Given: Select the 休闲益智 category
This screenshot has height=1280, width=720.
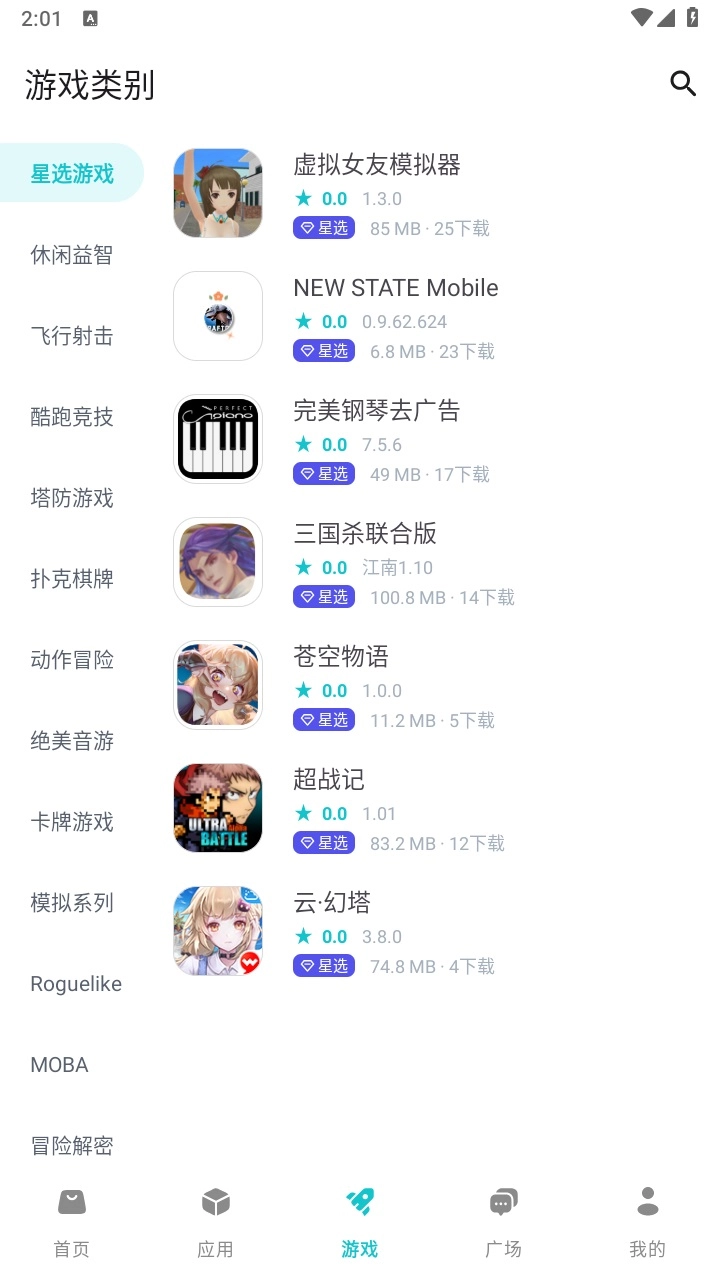Looking at the screenshot, I should tap(71, 255).
